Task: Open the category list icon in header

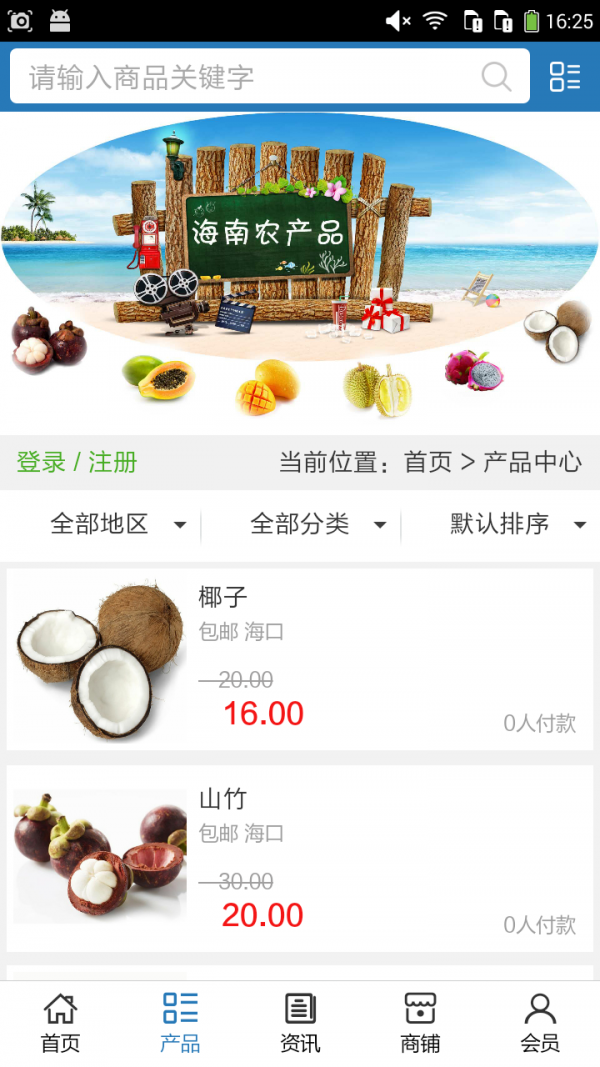Action: 565,77
